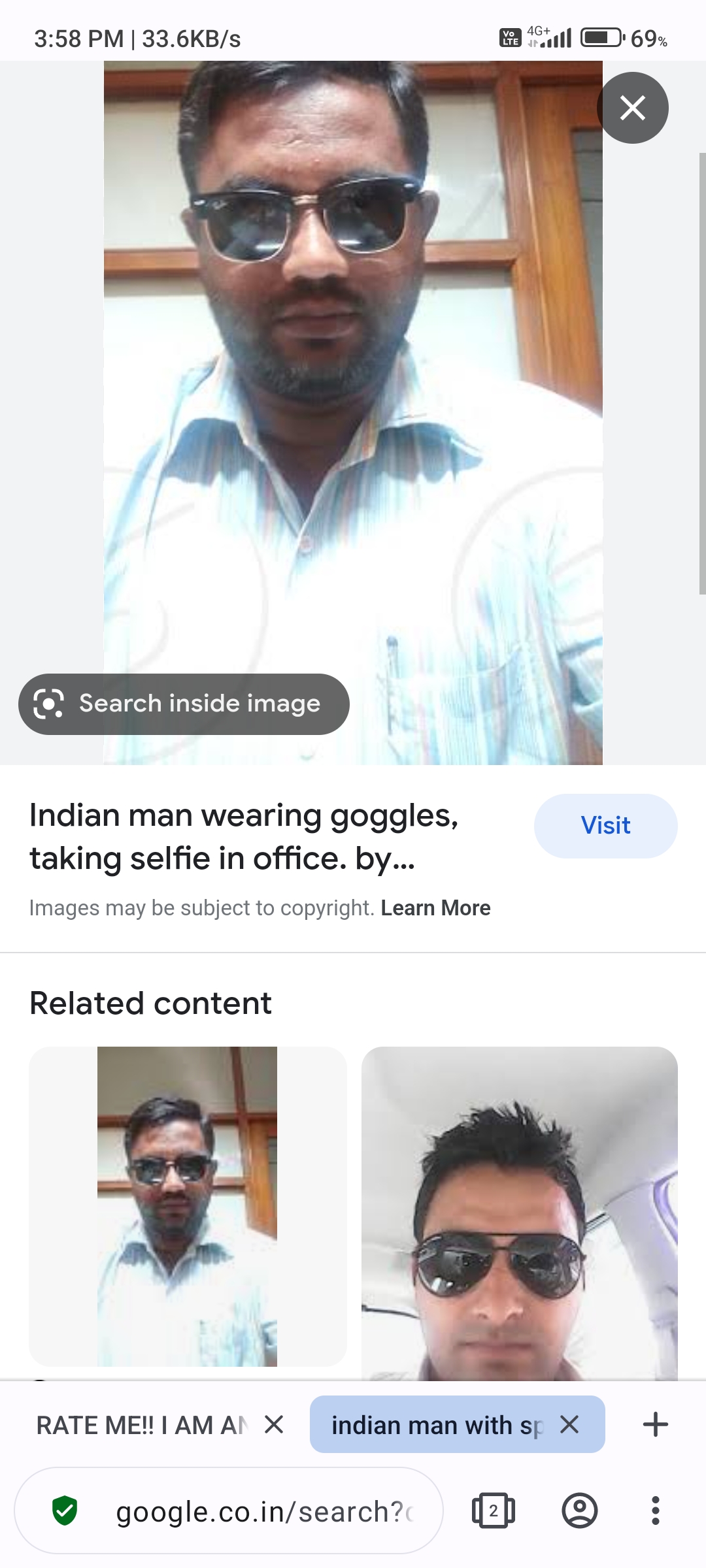706x1568 pixels.
Task: Close the image preview
Action: coord(632,108)
